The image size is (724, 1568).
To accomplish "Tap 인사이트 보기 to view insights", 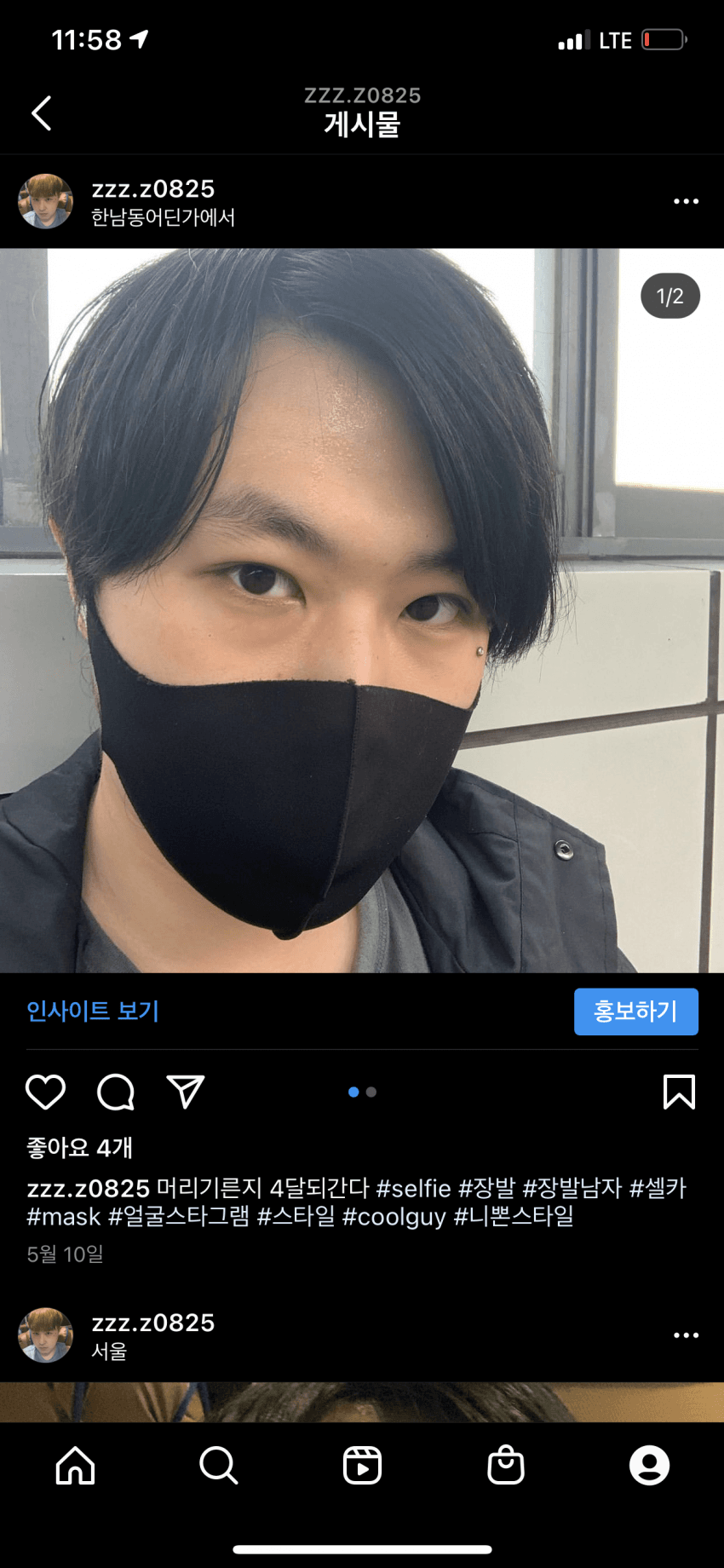I will [93, 1011].
